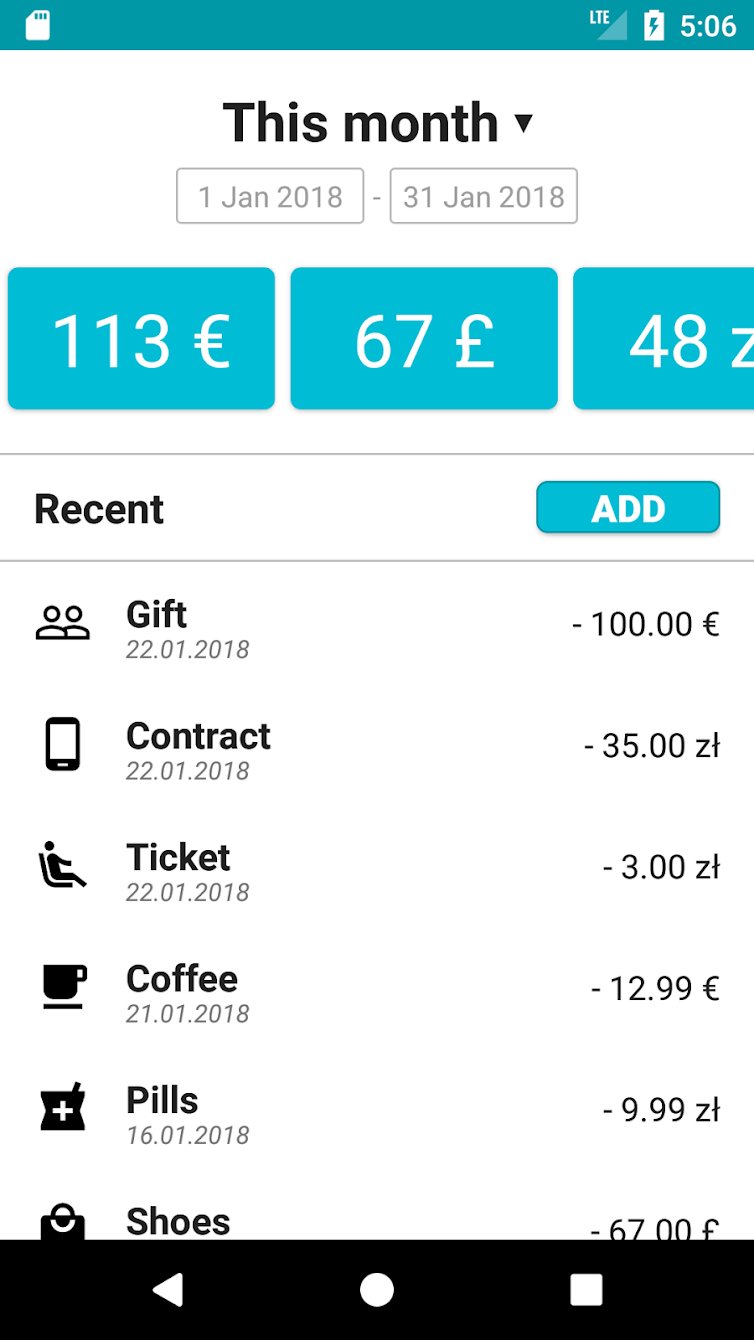Open the 113 € total card
Image resolution: width=754 pixels, height=1340 pixels.
pyautogui.click(x=141, y=339)
